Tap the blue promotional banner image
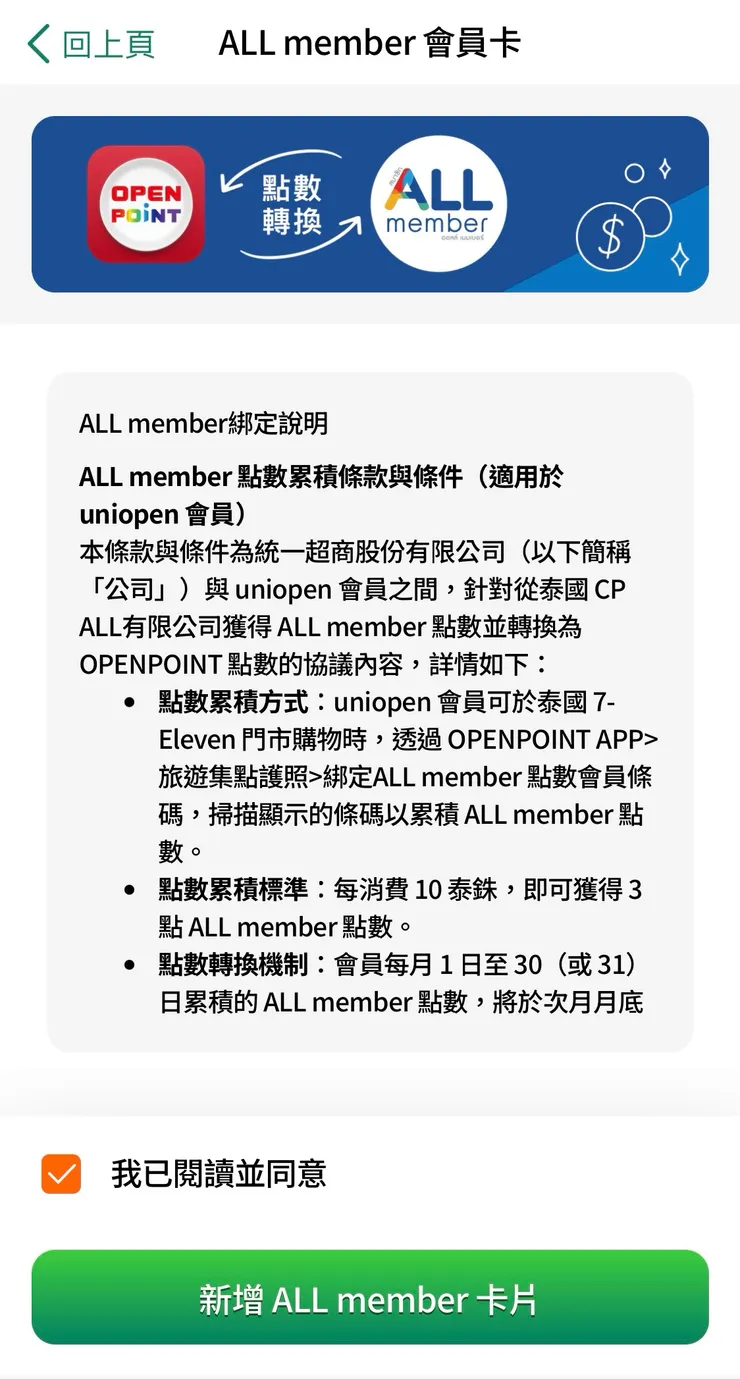The height and width of the screenshot is (1379, 740). tap(370, 203)
